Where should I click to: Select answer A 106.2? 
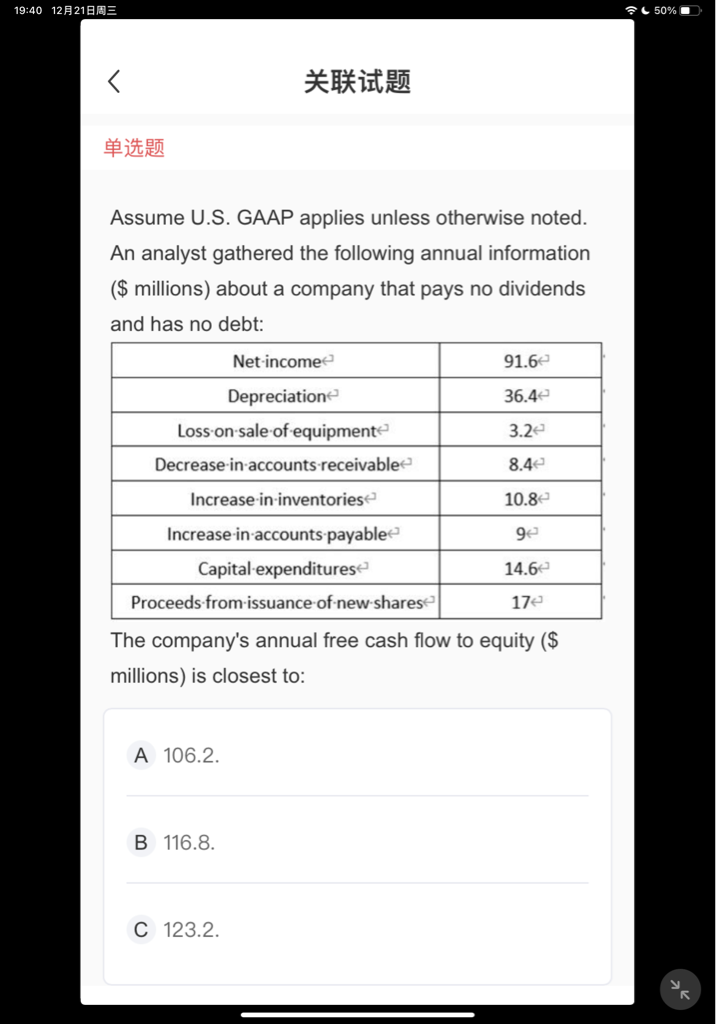(x=190, y=756)
